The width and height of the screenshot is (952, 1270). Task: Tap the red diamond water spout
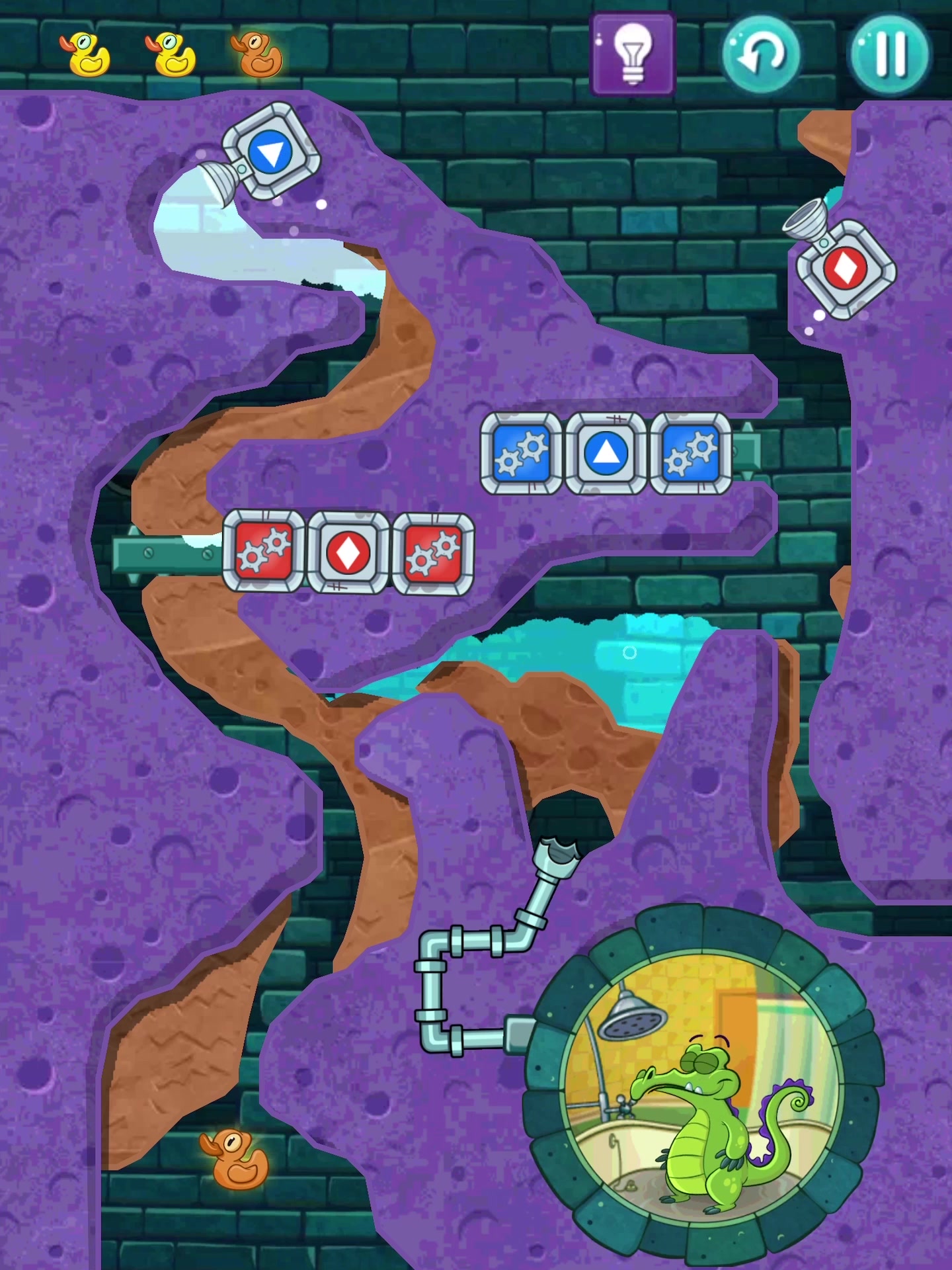(x=844, y=269)
